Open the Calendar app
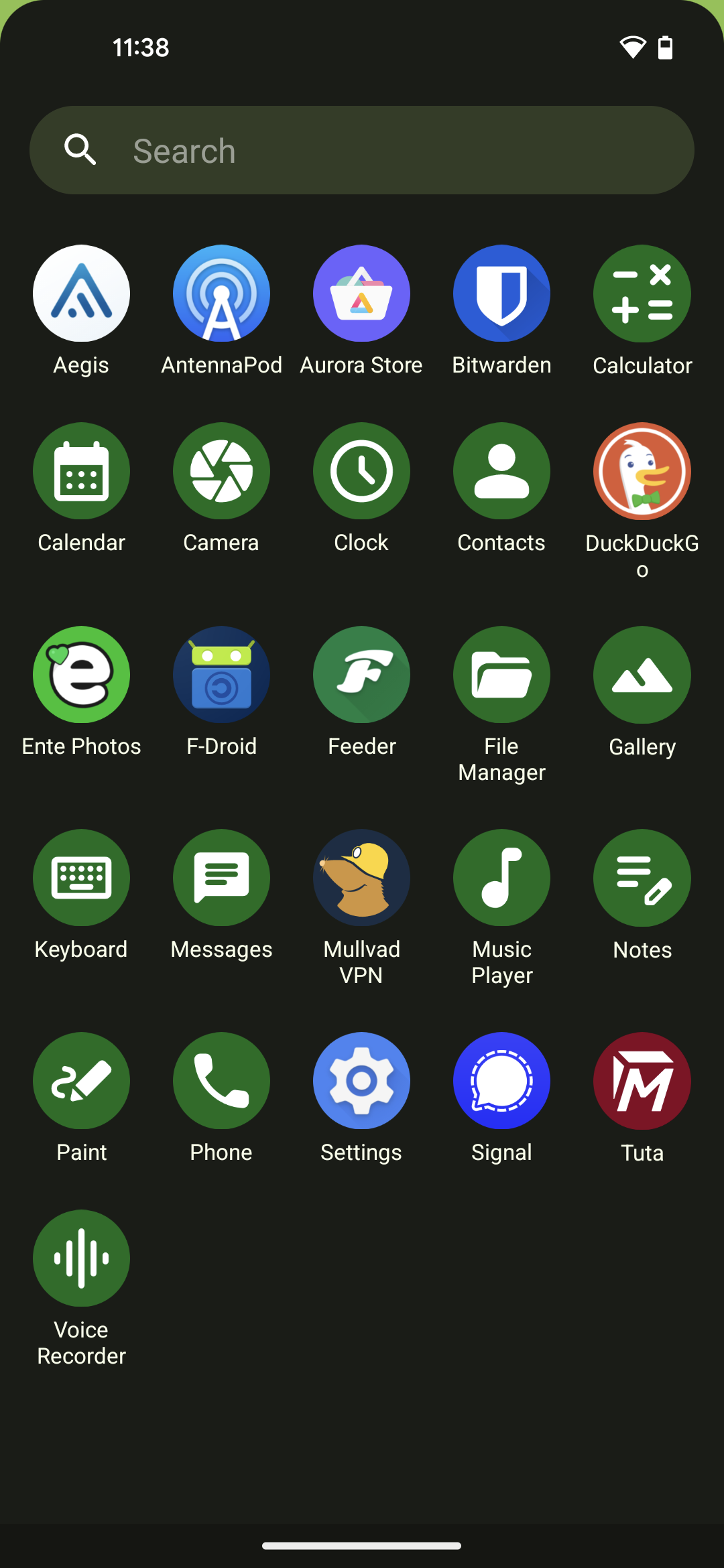This screenshot has height=1568, width=724. pos(81,470)
